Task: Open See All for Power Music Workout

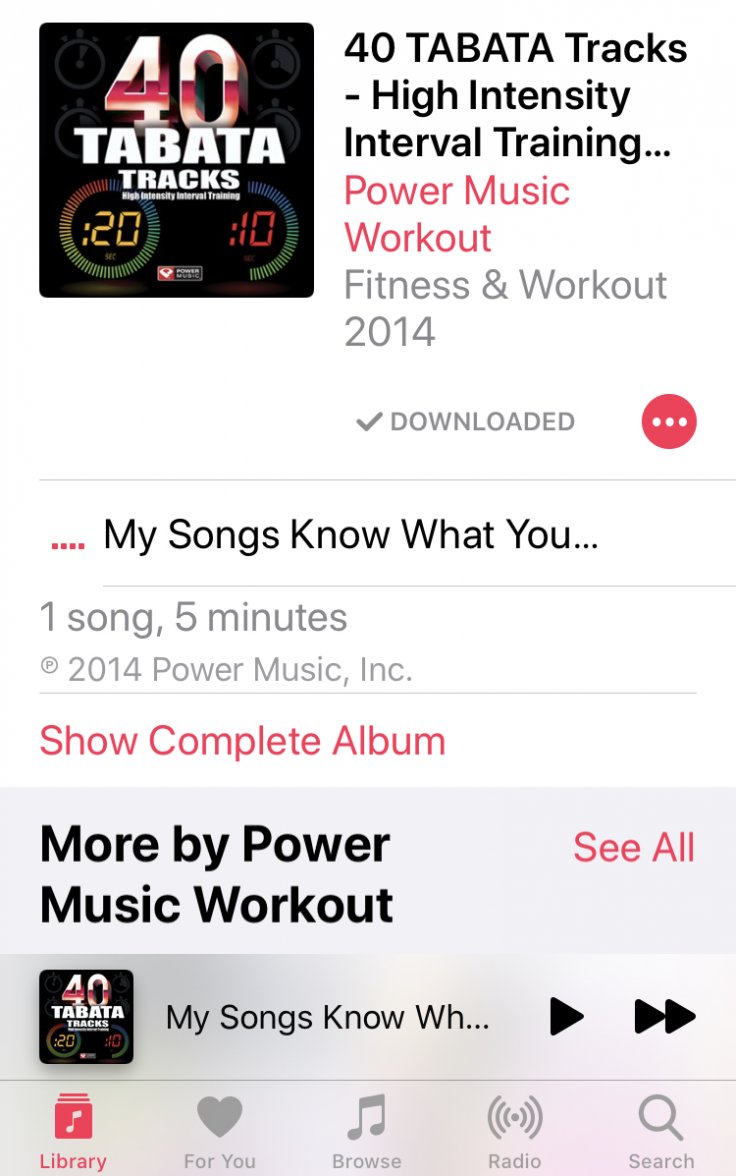Action: 633,847
